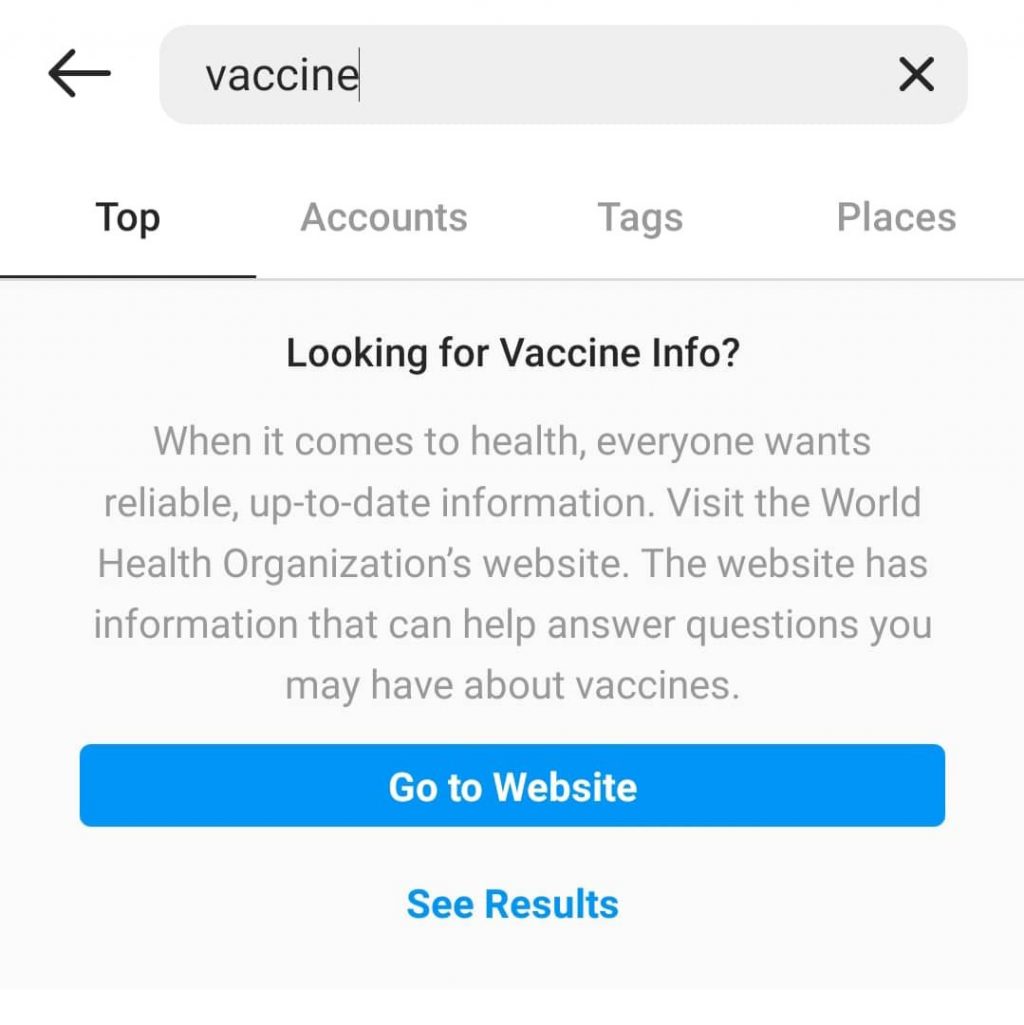This screenshot has width=1024, height=1025.
Task: Clear the vaccine search text
Action: pyautogui.click(x=916, y=75)
